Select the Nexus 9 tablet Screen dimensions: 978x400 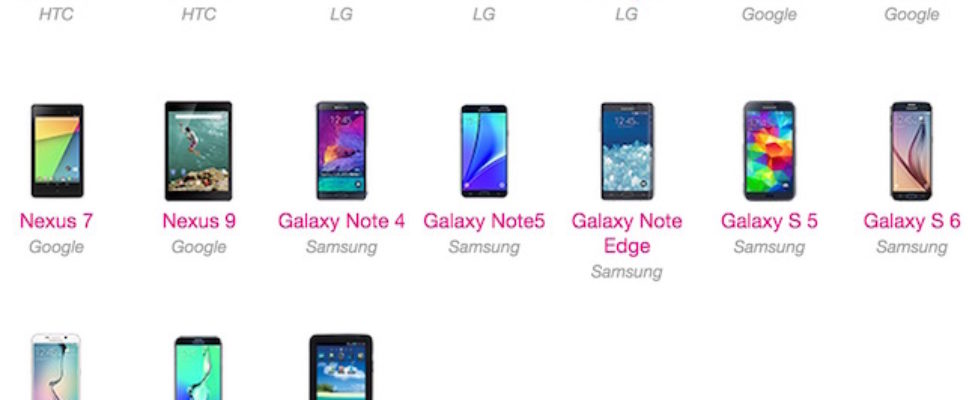[199, 221]
